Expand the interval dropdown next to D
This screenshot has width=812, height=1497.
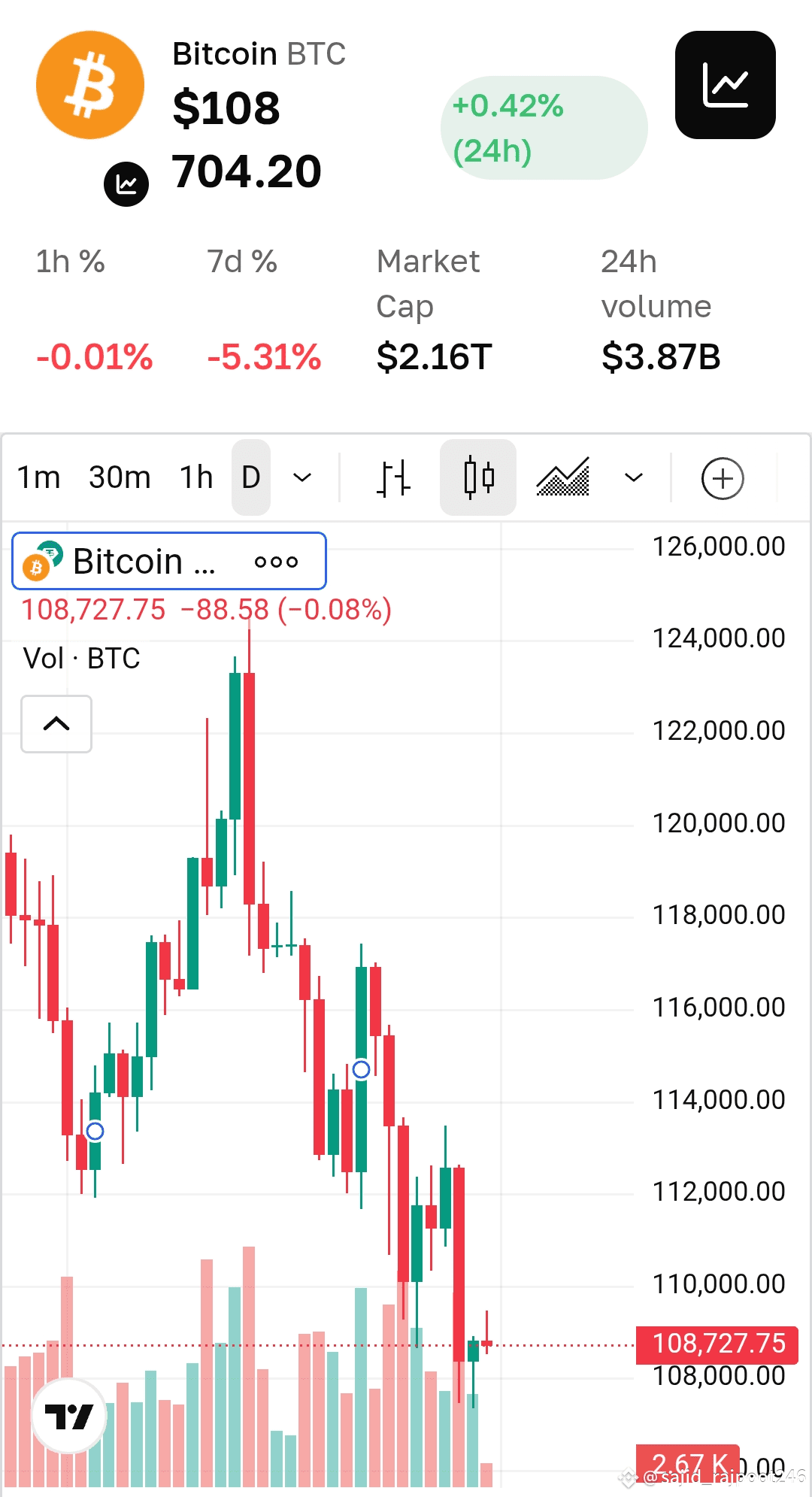coord(302,477)
